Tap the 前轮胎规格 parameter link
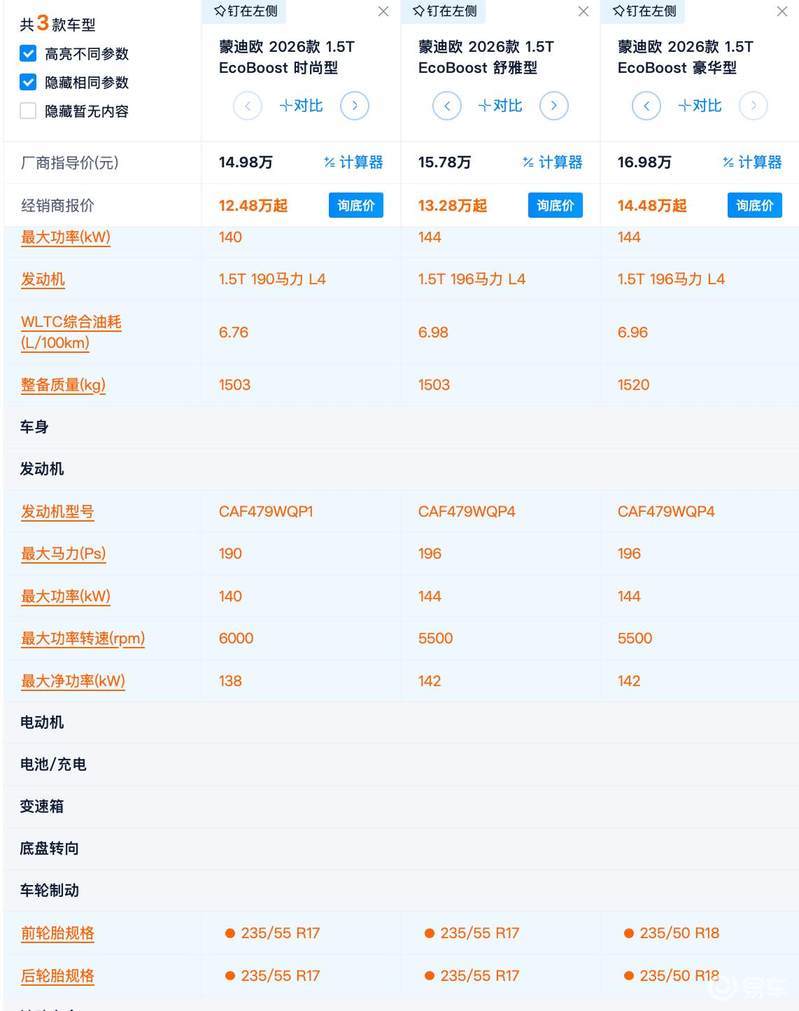799x1011 pixels. tap(57, 933)
